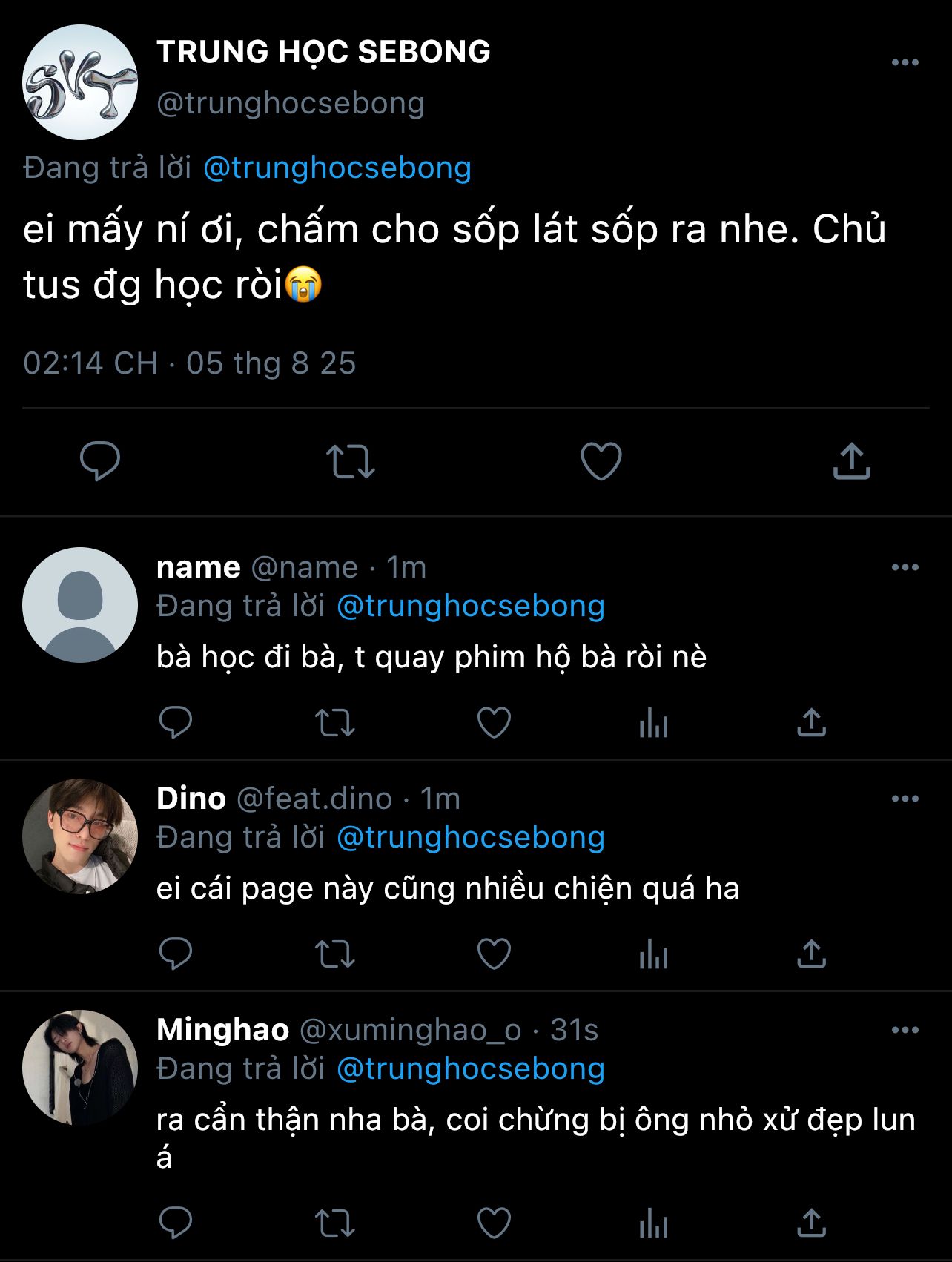Open more options on name's reply
The image size is (952, 1262).
point(905,567)
